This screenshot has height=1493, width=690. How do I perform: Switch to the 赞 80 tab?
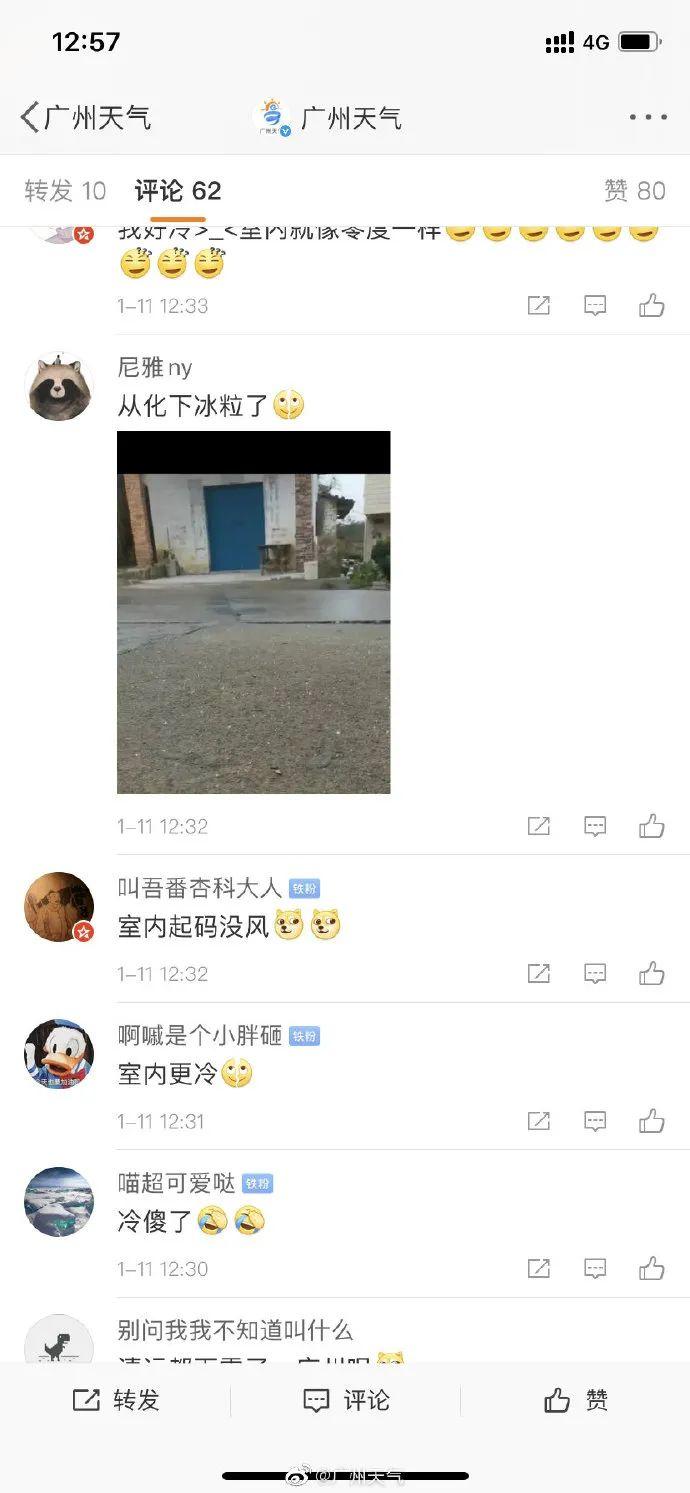coord(634,191)
